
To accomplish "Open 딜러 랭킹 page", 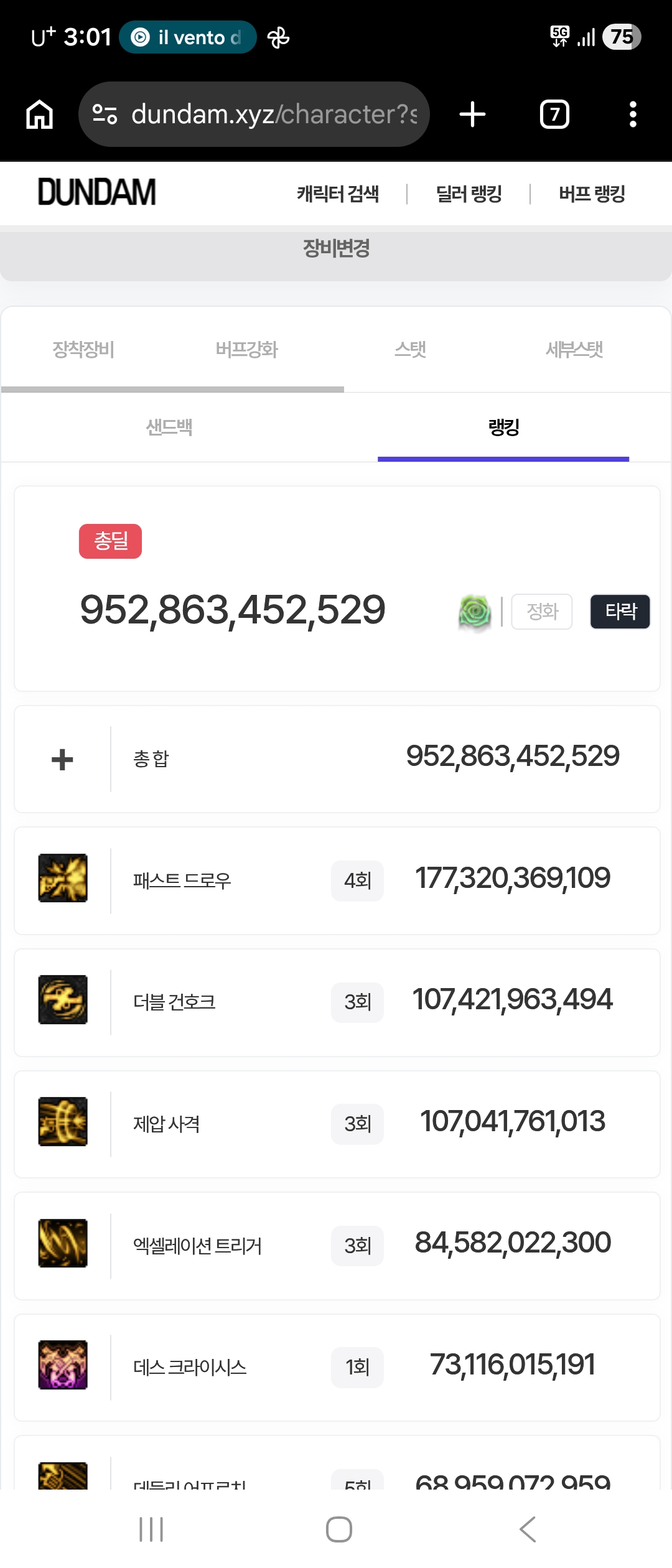I will [x=469, y=194].
